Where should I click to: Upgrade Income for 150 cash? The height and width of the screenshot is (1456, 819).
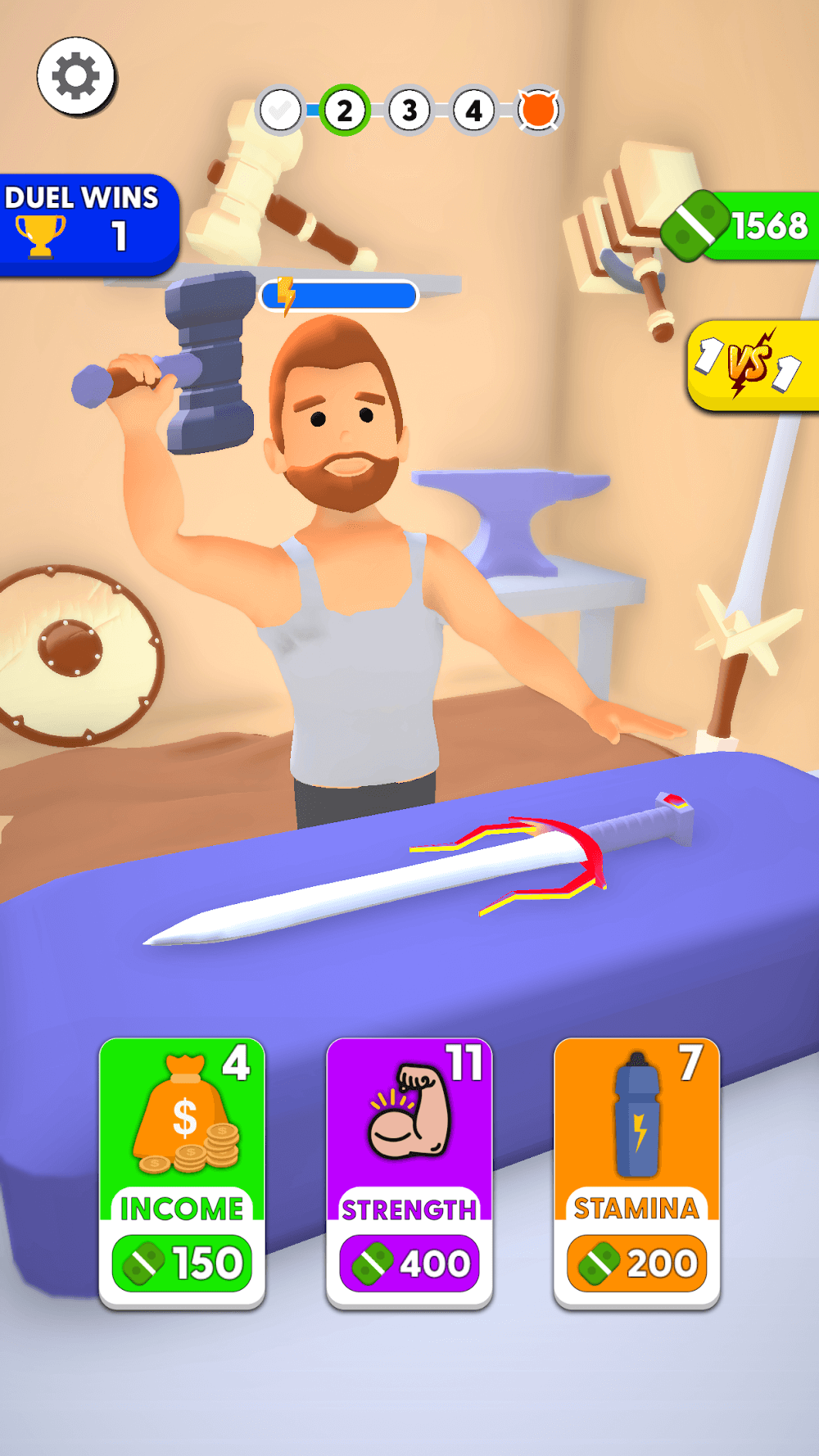(x=182, y=1262)
